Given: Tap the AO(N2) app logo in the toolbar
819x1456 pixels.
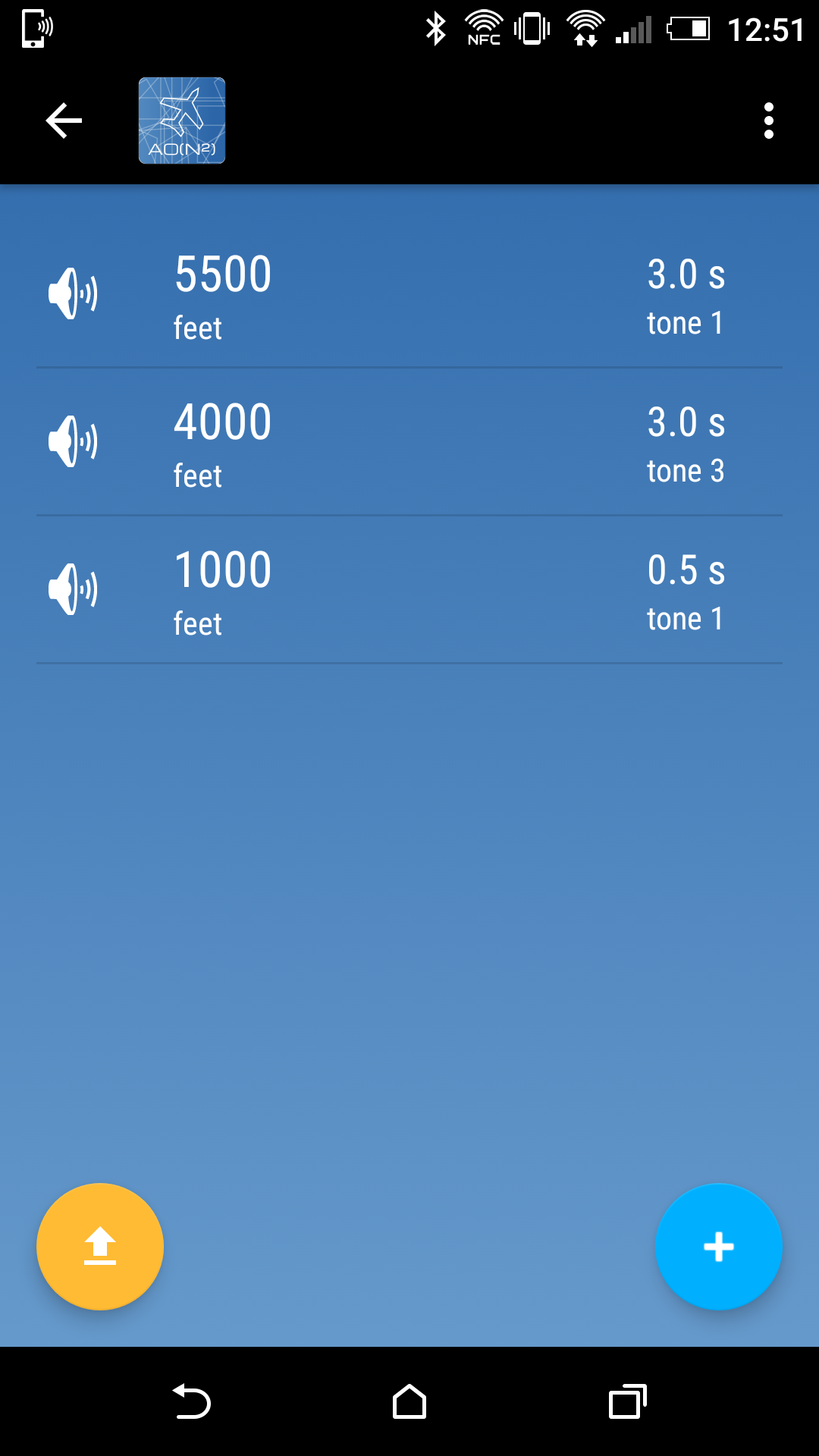Looking at the screenshot, I should tap(182, 119).
